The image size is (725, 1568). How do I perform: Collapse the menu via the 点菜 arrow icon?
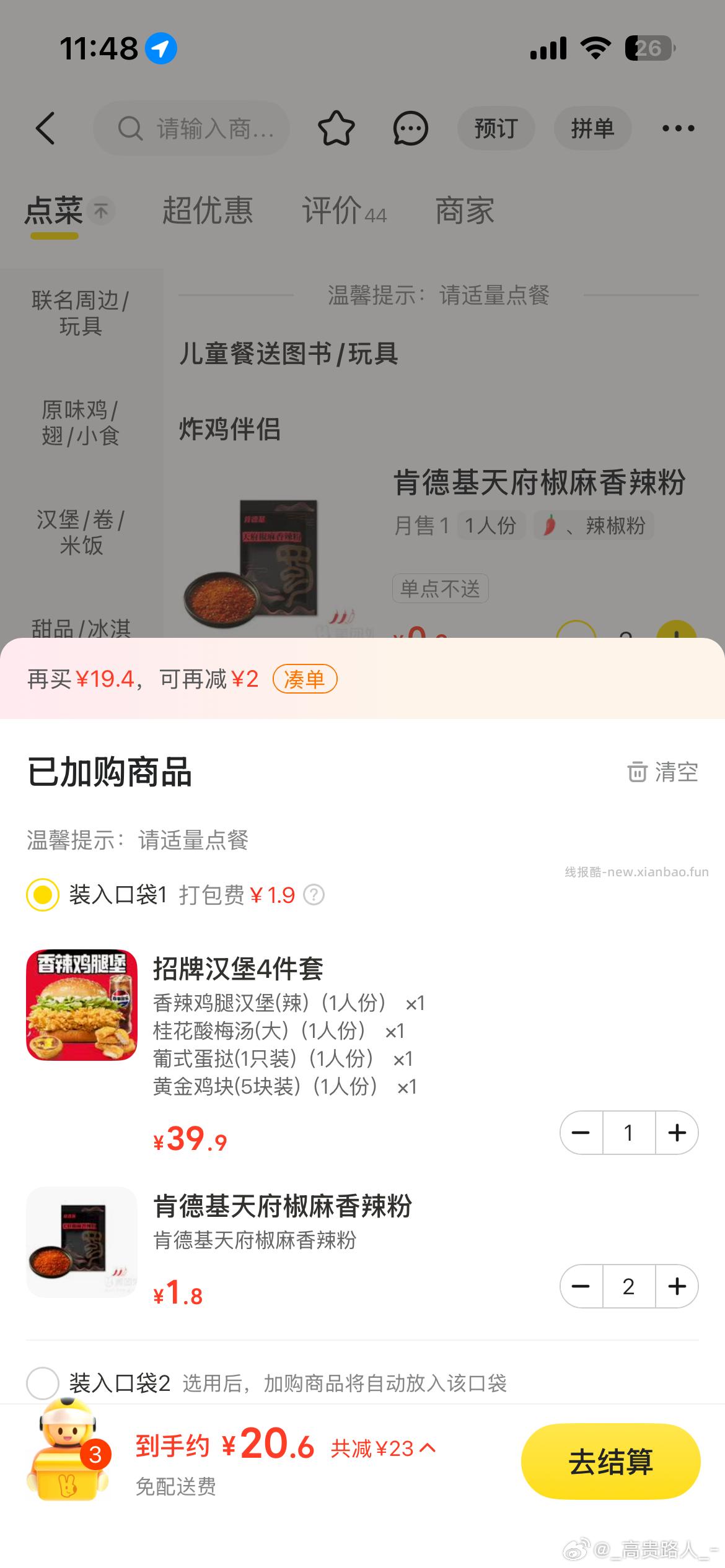click(x=101, y=211)
